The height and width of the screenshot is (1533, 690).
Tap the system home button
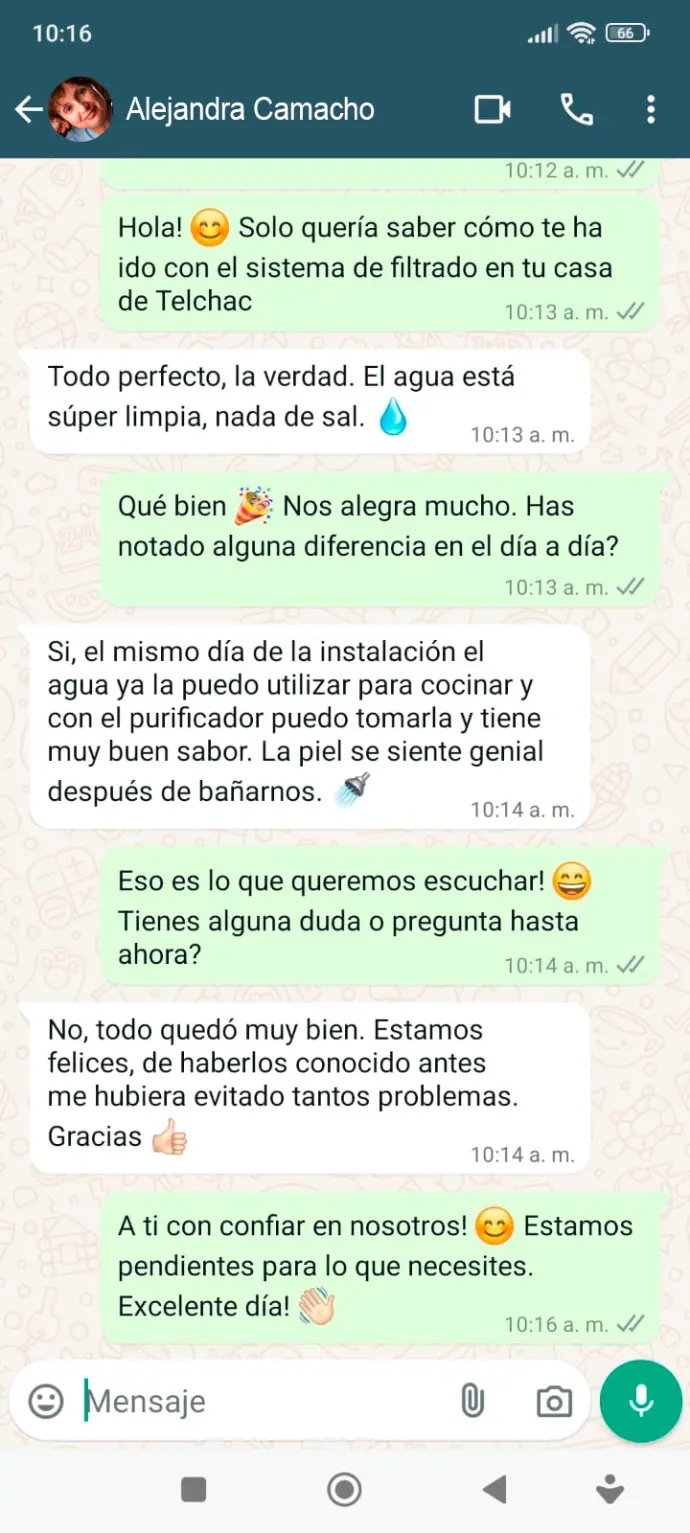tap(344, 1490)
